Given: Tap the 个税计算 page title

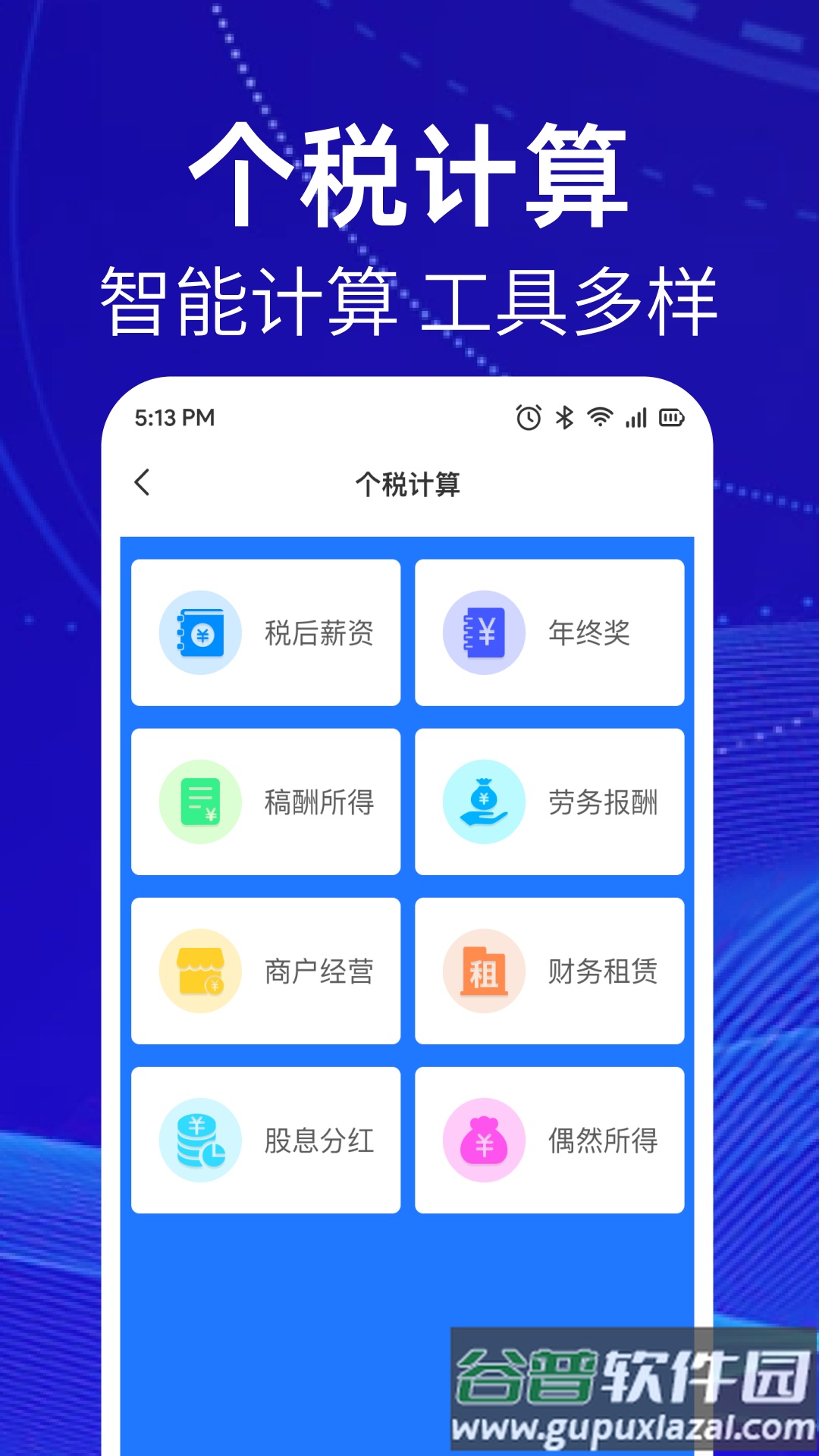Looking at the screenshot, I should [409, 482].
